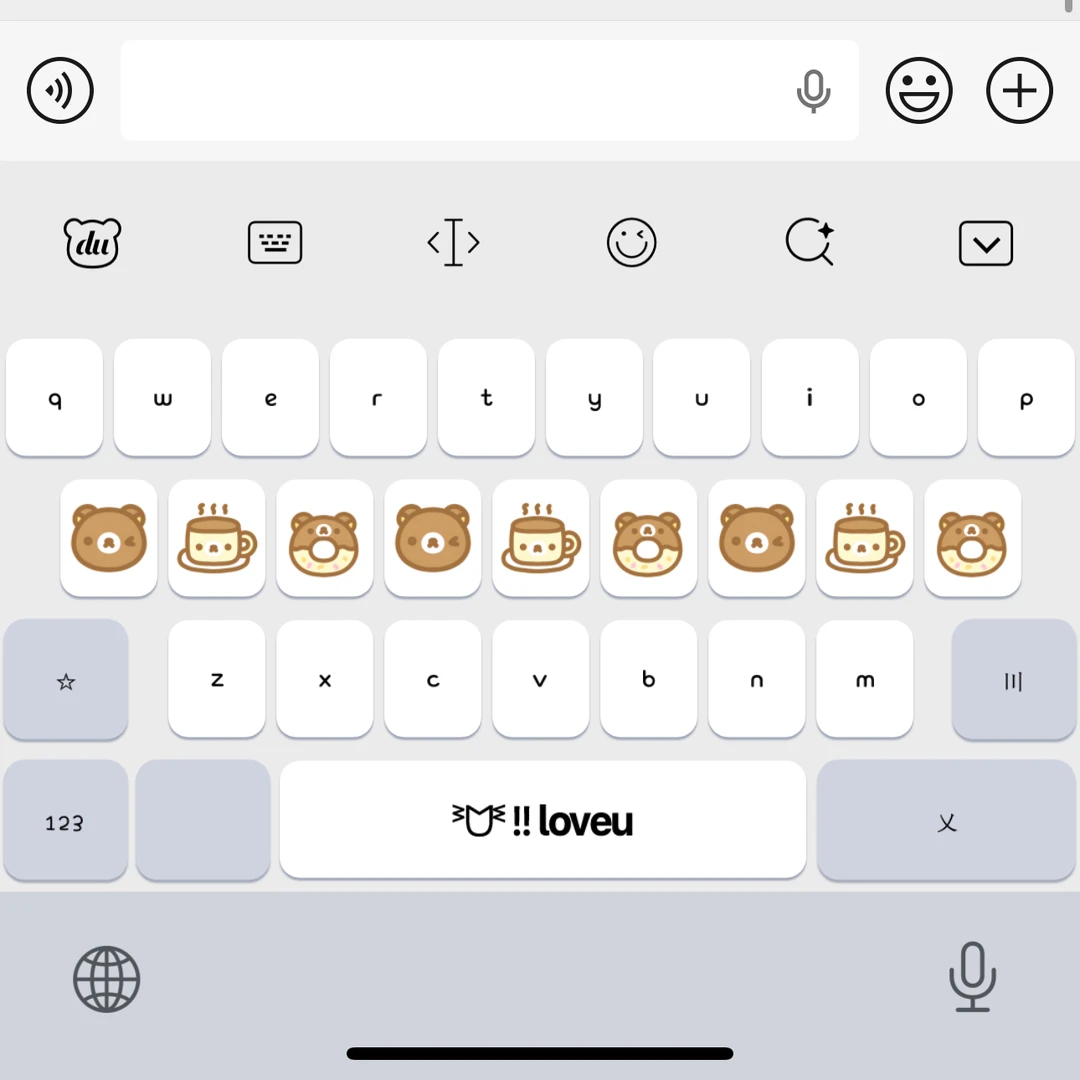Open the cursor movement tool

(453, 242)
